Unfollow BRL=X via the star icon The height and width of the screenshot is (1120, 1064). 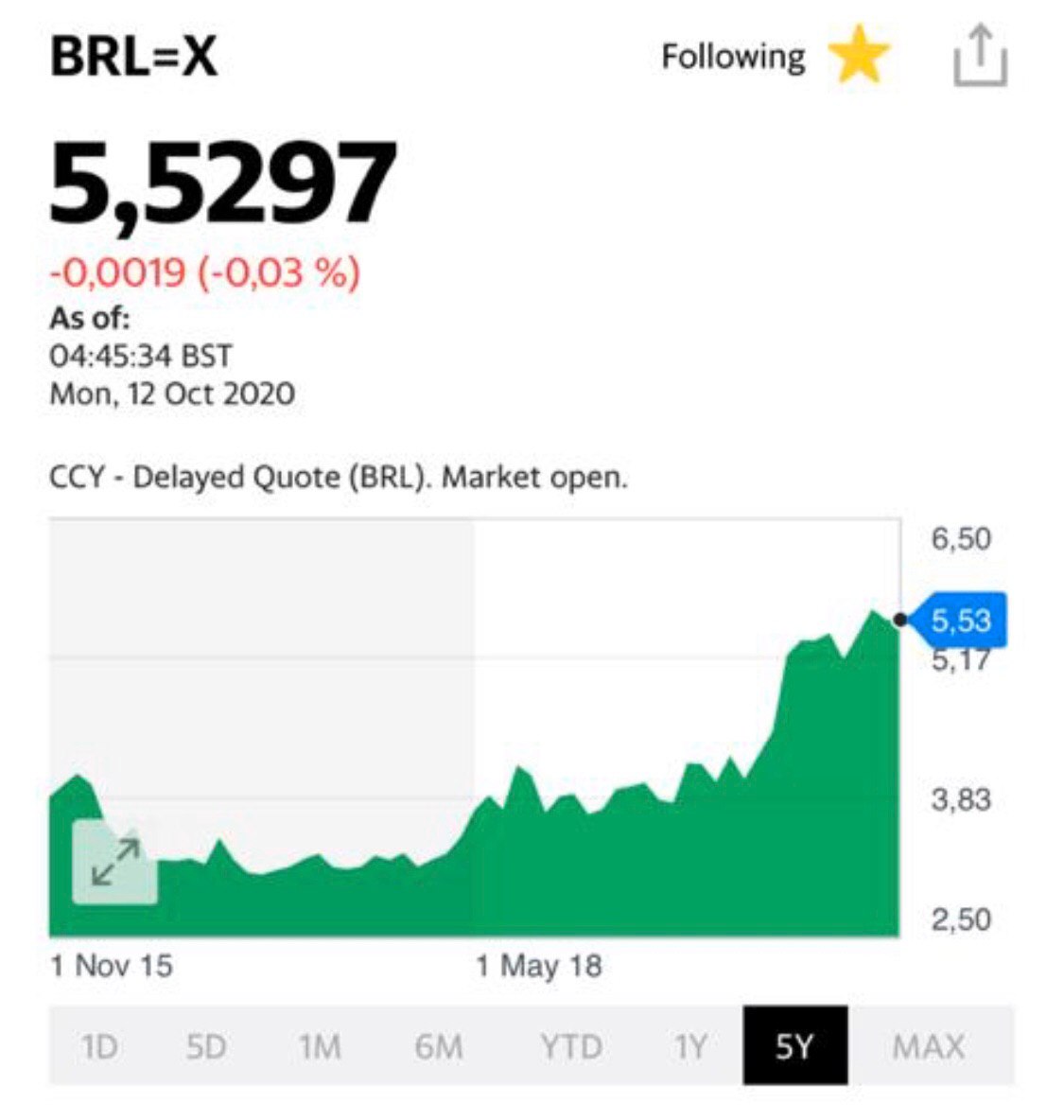click(x=859, y=57)
